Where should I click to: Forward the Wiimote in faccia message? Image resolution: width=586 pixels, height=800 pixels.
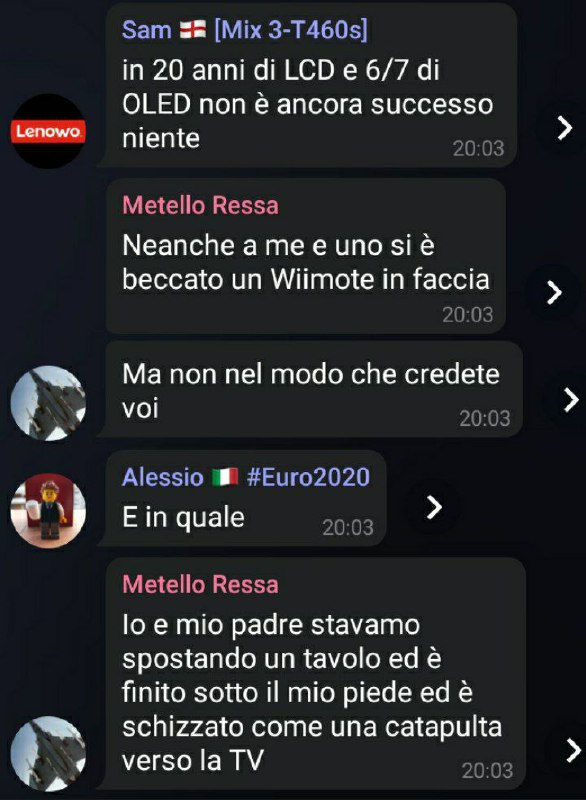point(554,292)
